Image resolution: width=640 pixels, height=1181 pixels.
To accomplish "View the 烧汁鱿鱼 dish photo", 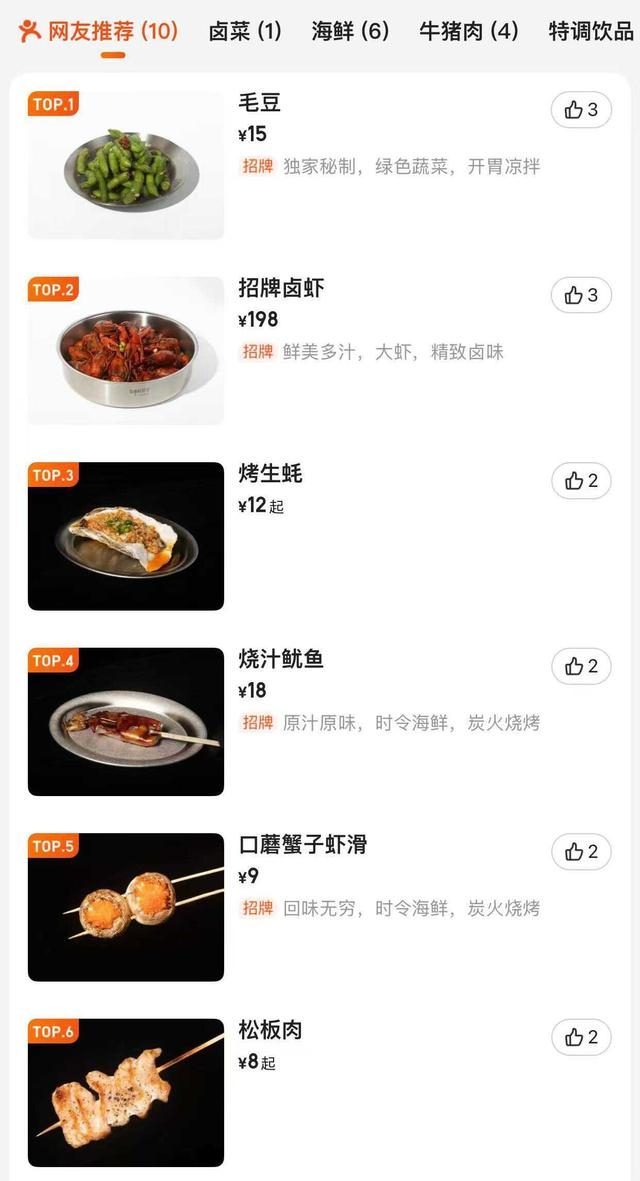I will point(126,721).
